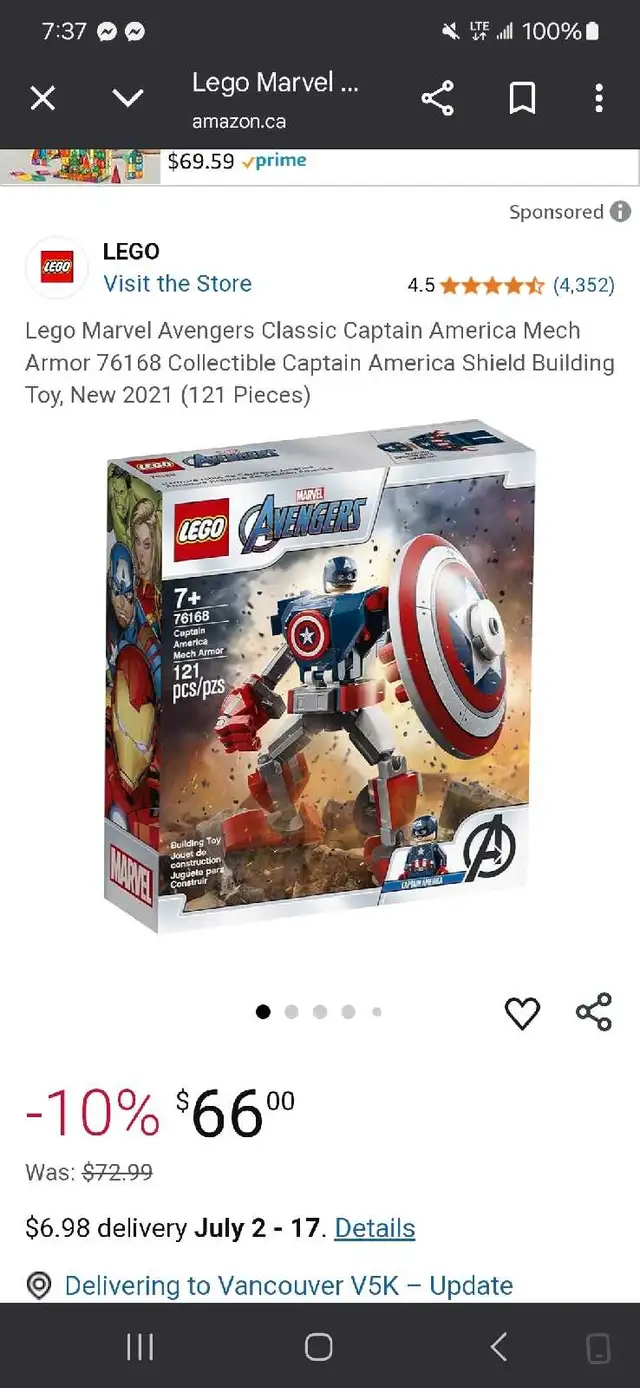Open the 4,352 customer ratings
The width and height of the screenshot is (640, 1388).
point(584,285)
